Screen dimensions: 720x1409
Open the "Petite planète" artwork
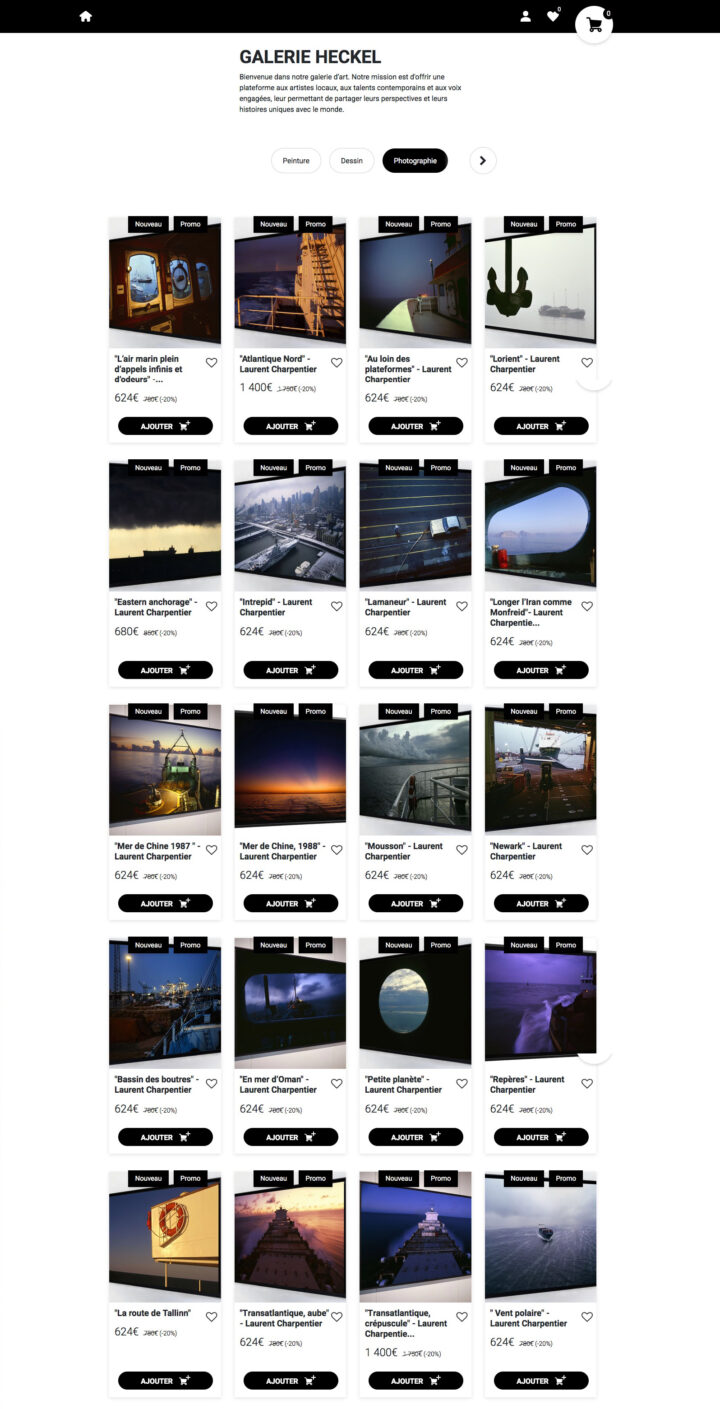click(415, 1003)
